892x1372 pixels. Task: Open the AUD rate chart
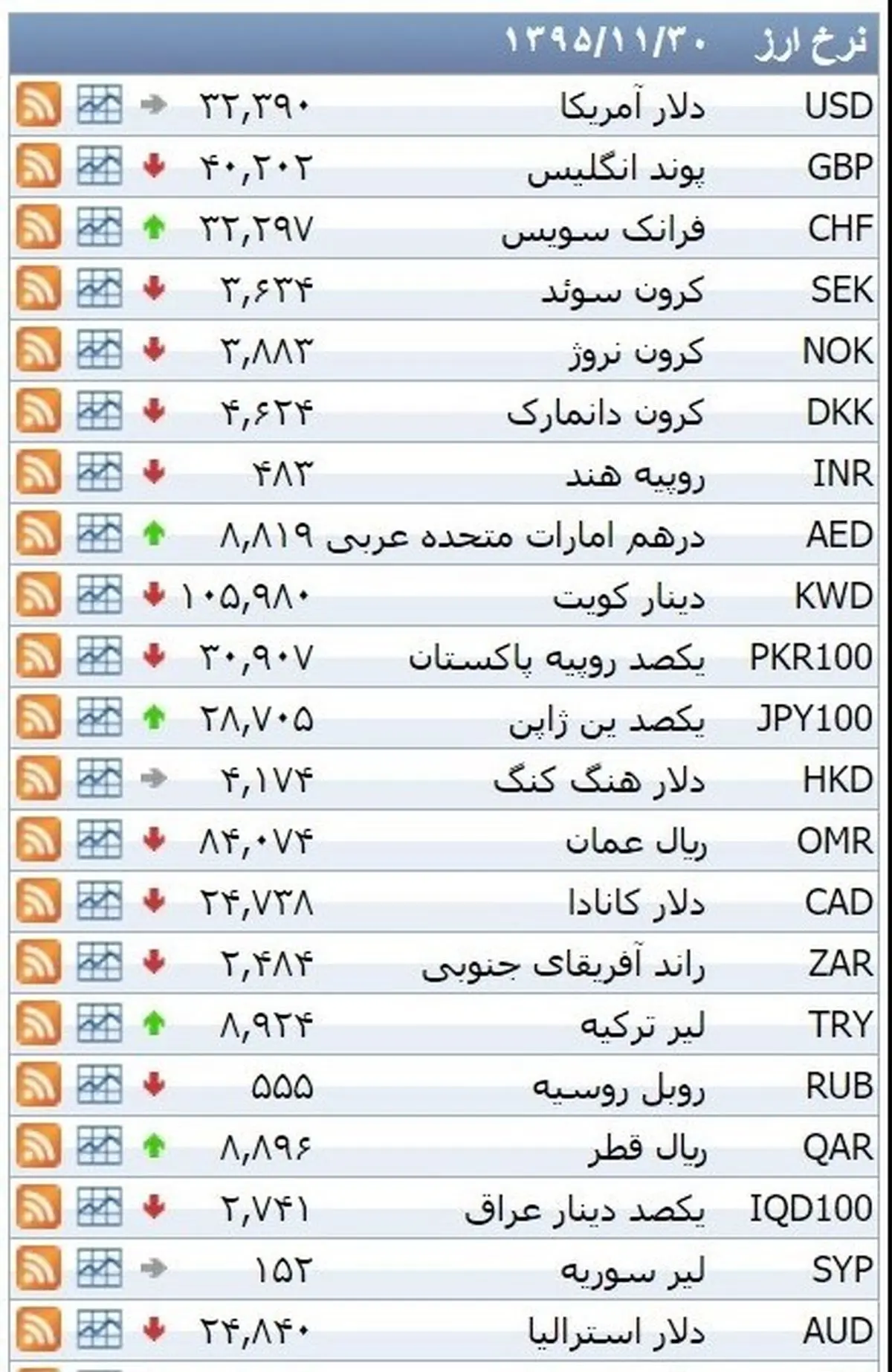point(99,1330)
